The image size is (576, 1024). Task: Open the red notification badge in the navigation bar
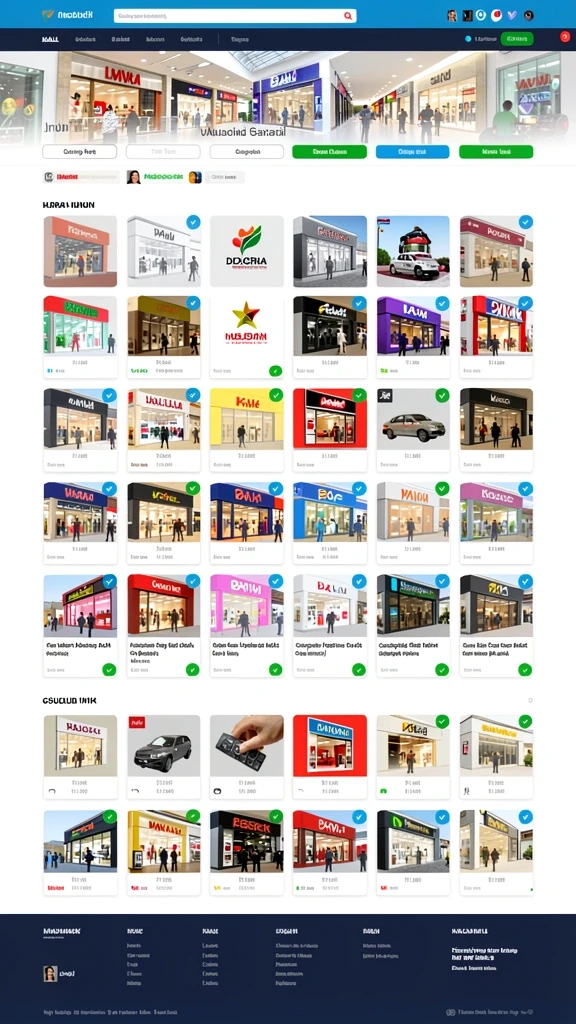coord(565,37)
